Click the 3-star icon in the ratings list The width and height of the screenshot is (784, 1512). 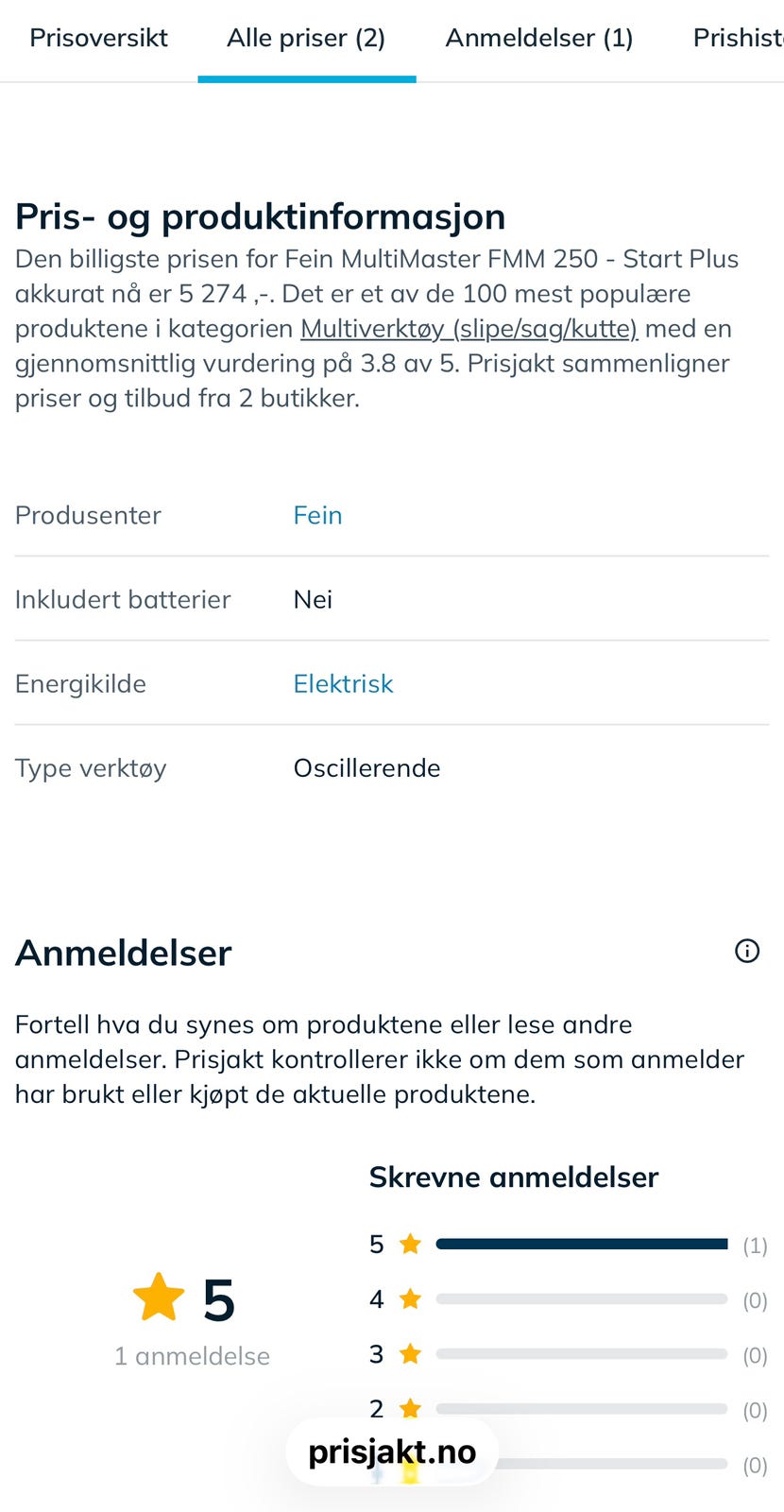click(x=408, y=1354)
